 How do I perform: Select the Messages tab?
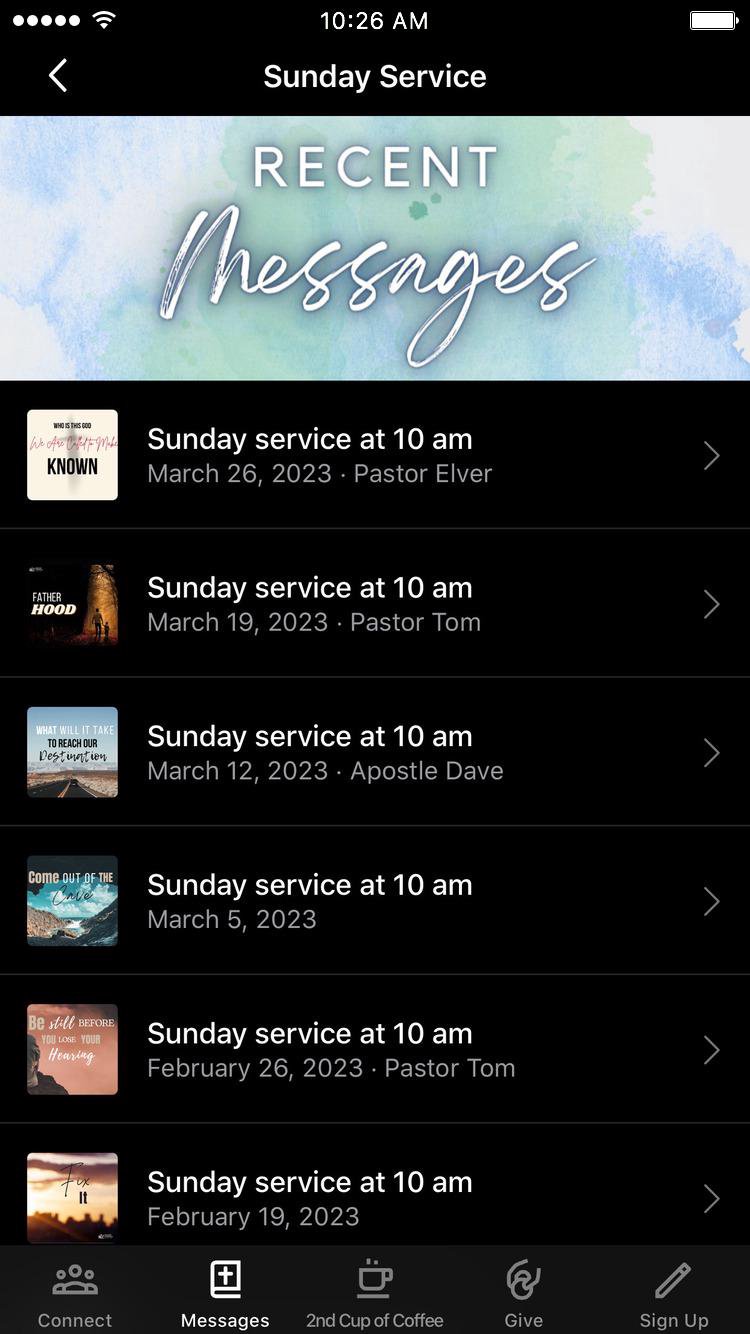[x=225, y=1295]
